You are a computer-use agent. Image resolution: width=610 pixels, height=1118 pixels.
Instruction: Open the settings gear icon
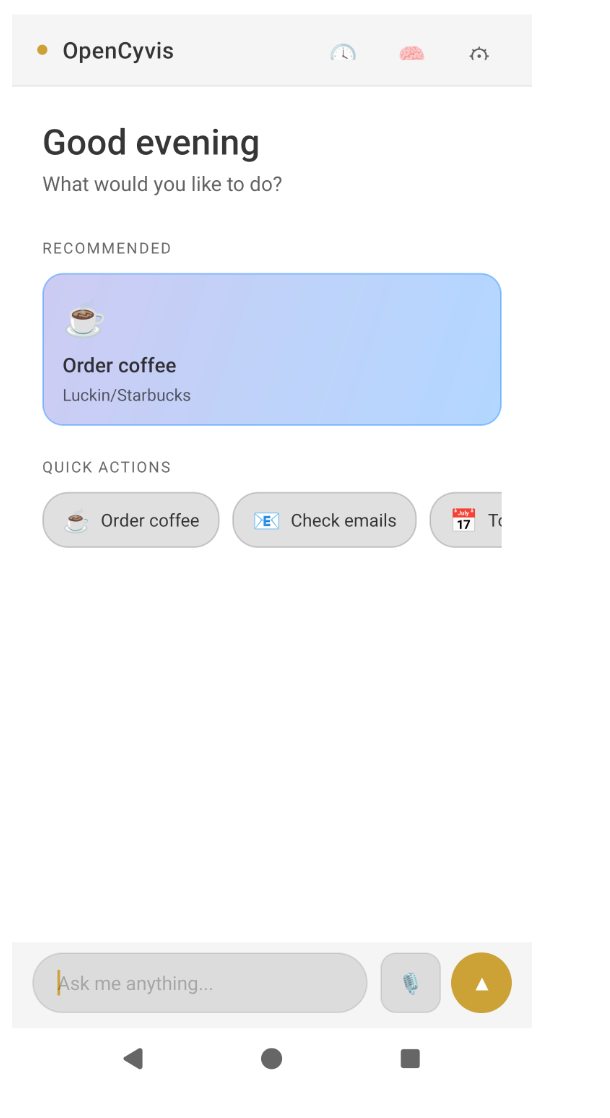[x=479, y=53]
